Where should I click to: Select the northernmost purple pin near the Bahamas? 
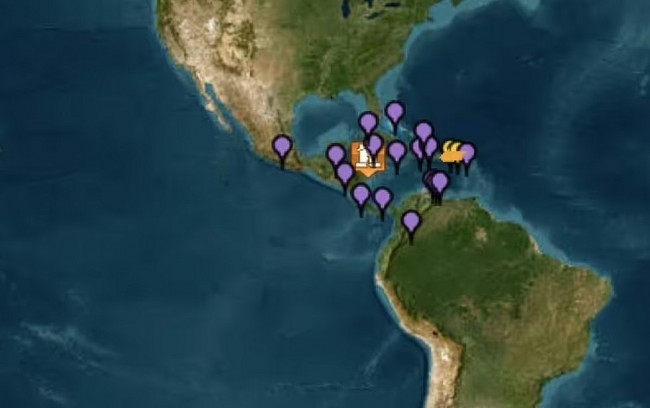point(395,113)
